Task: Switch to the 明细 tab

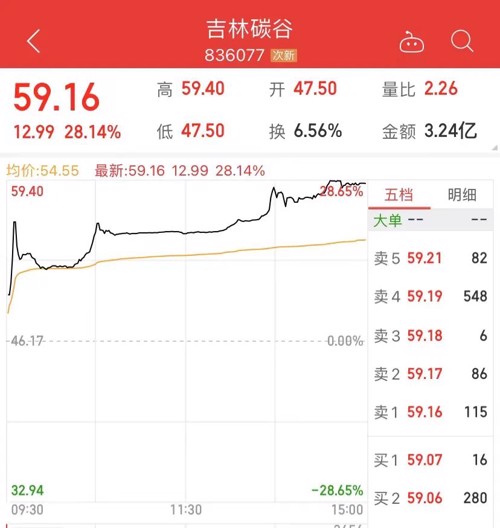Action: (x=462, y=195)
